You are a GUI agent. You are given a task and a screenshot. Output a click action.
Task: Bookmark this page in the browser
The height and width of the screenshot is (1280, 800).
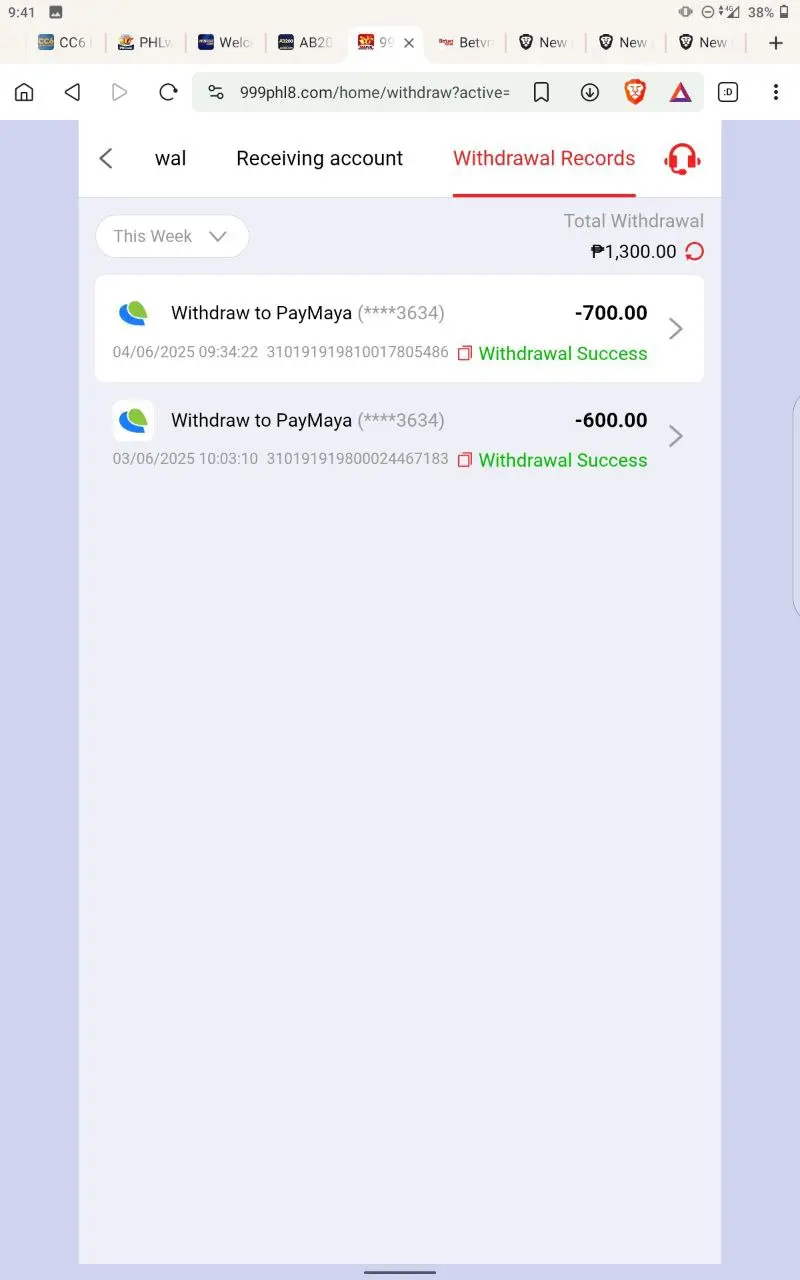[x=541, y=92]
